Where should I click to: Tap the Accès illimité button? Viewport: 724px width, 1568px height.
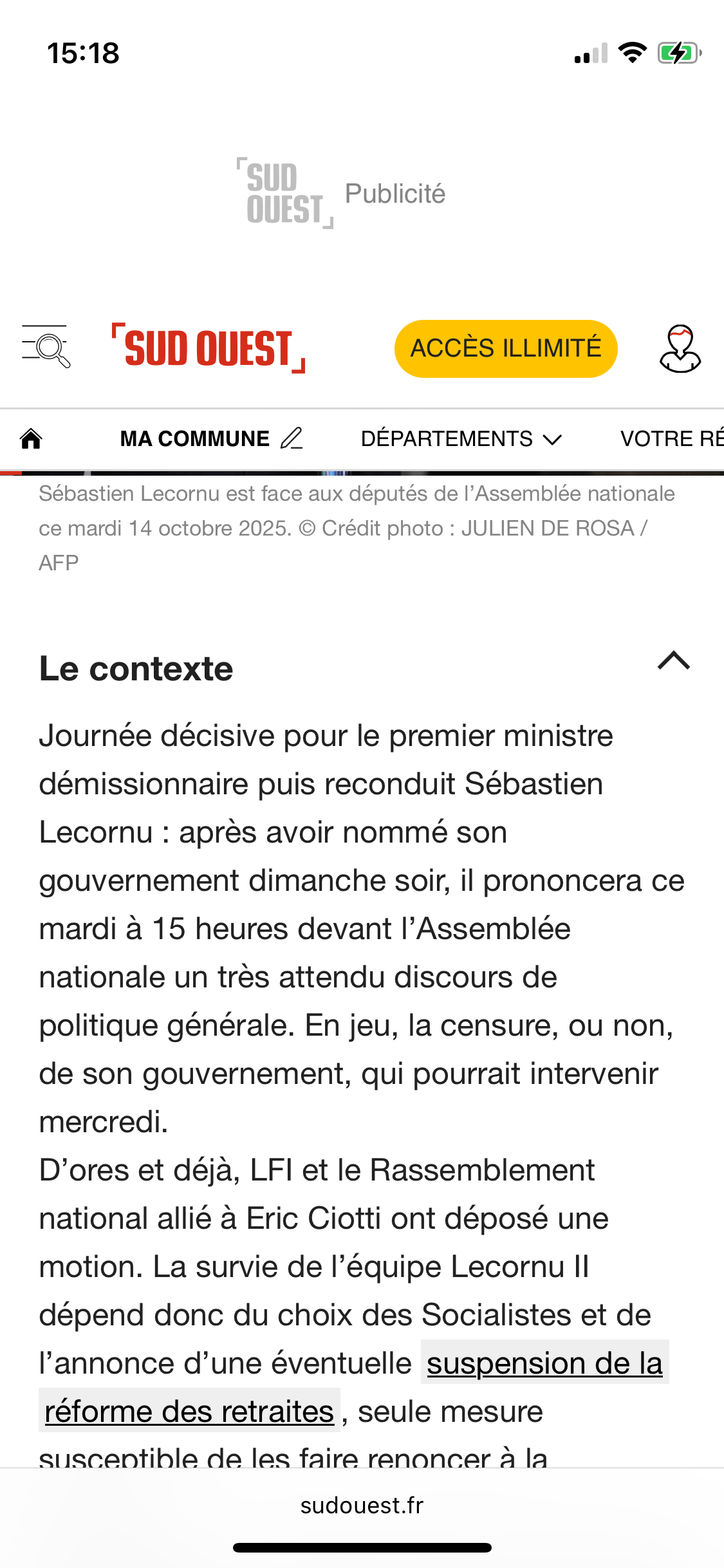(506, 348)
